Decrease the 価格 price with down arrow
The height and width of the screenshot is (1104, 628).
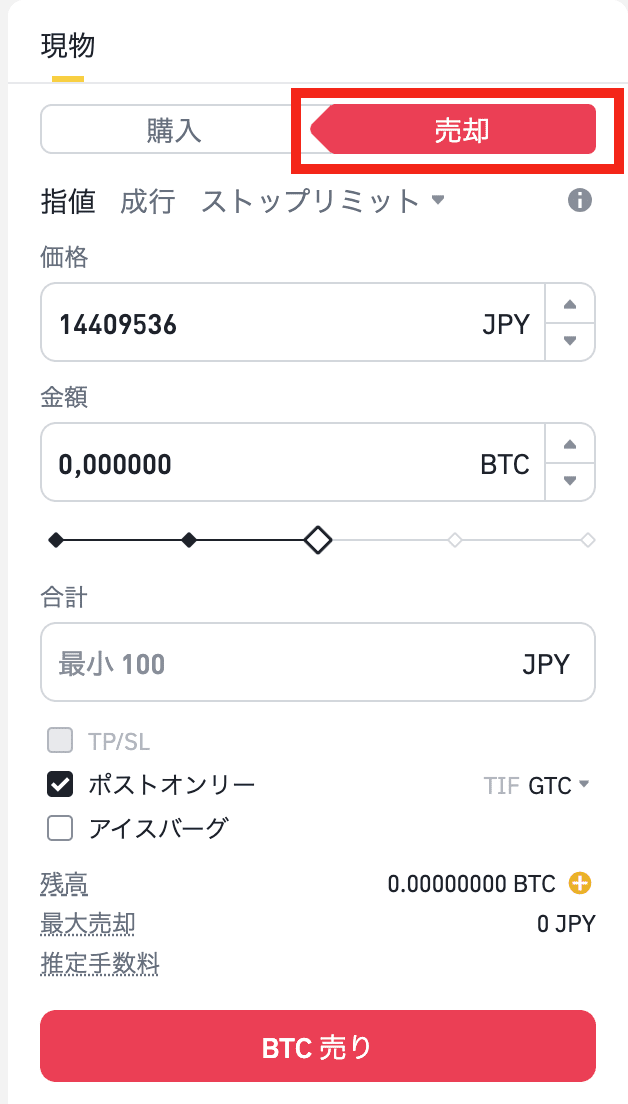[x=570, y=341]
